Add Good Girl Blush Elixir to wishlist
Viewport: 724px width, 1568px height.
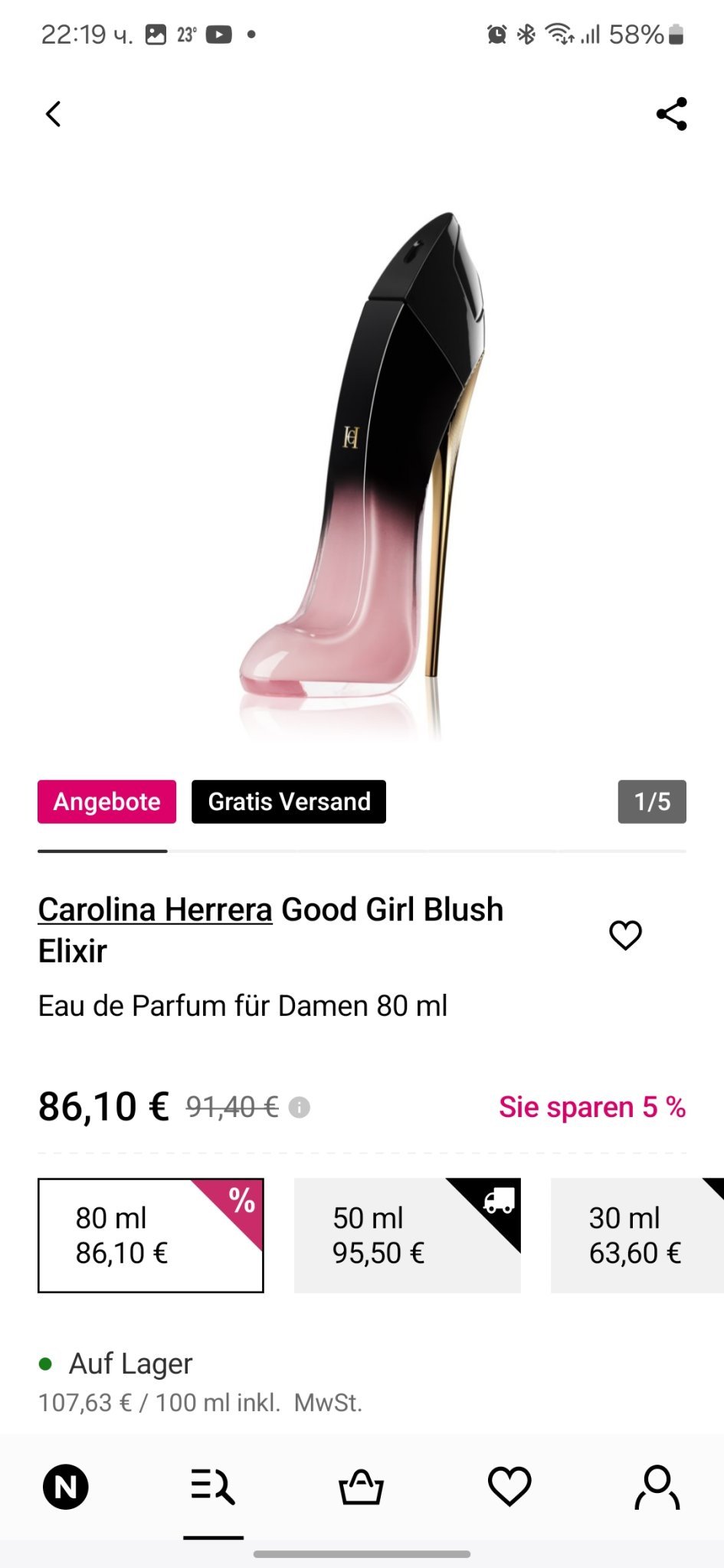[x=625, y=935]
